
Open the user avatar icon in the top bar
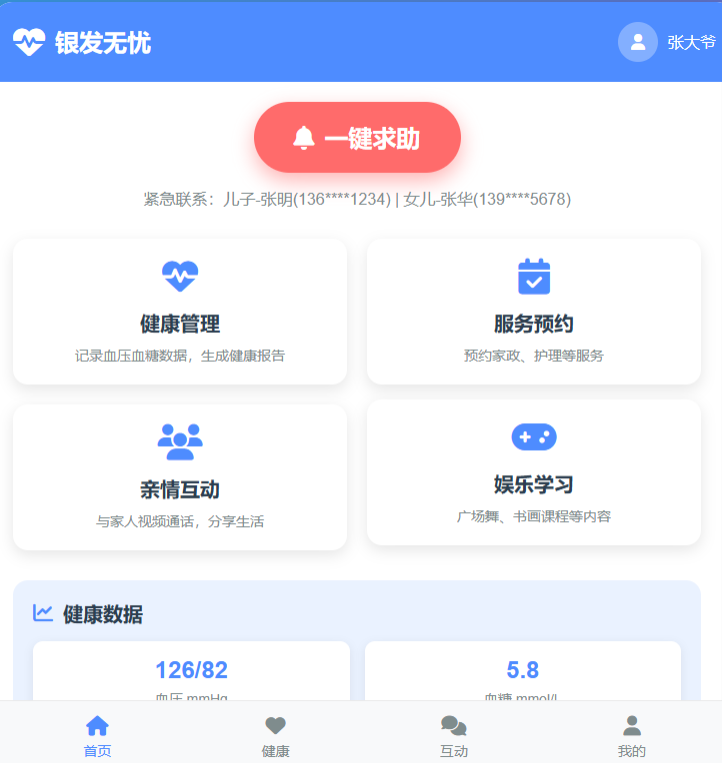coord(637,41)
